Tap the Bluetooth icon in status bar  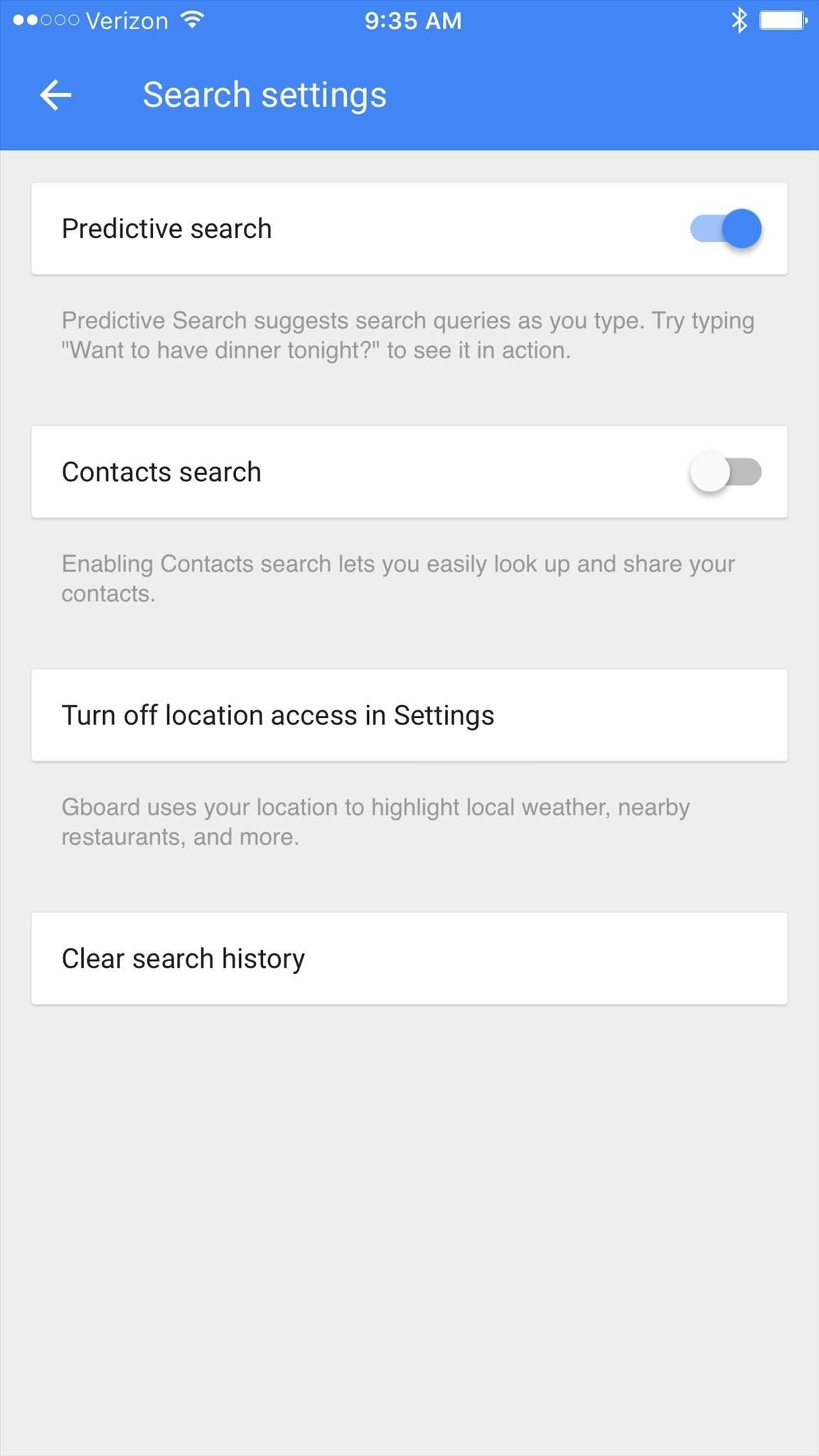click(738, 21)
